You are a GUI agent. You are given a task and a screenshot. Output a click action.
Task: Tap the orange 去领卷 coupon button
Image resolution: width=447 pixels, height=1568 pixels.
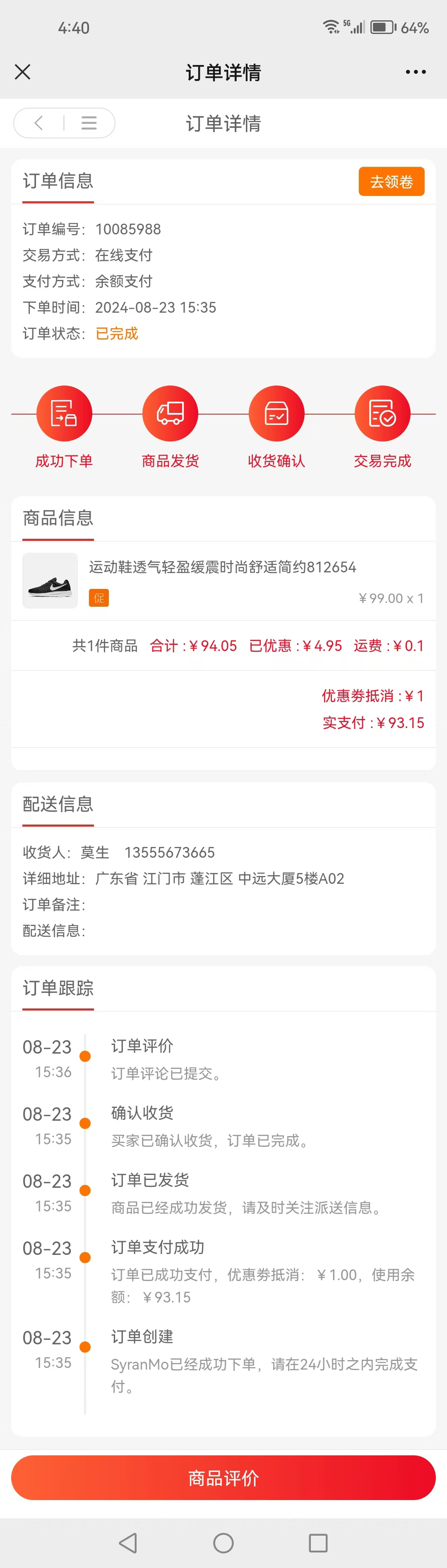coord(391,181)
